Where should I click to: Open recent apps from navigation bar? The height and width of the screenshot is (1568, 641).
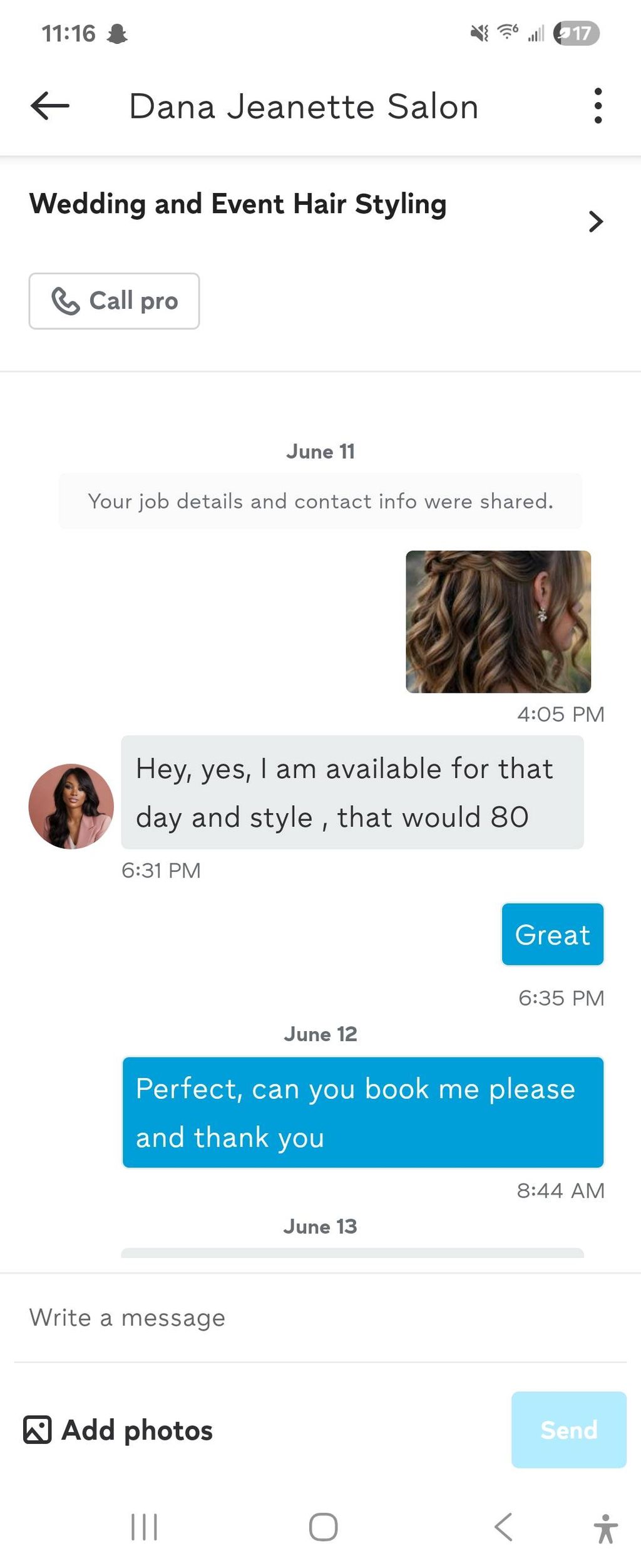(144, 1527)
